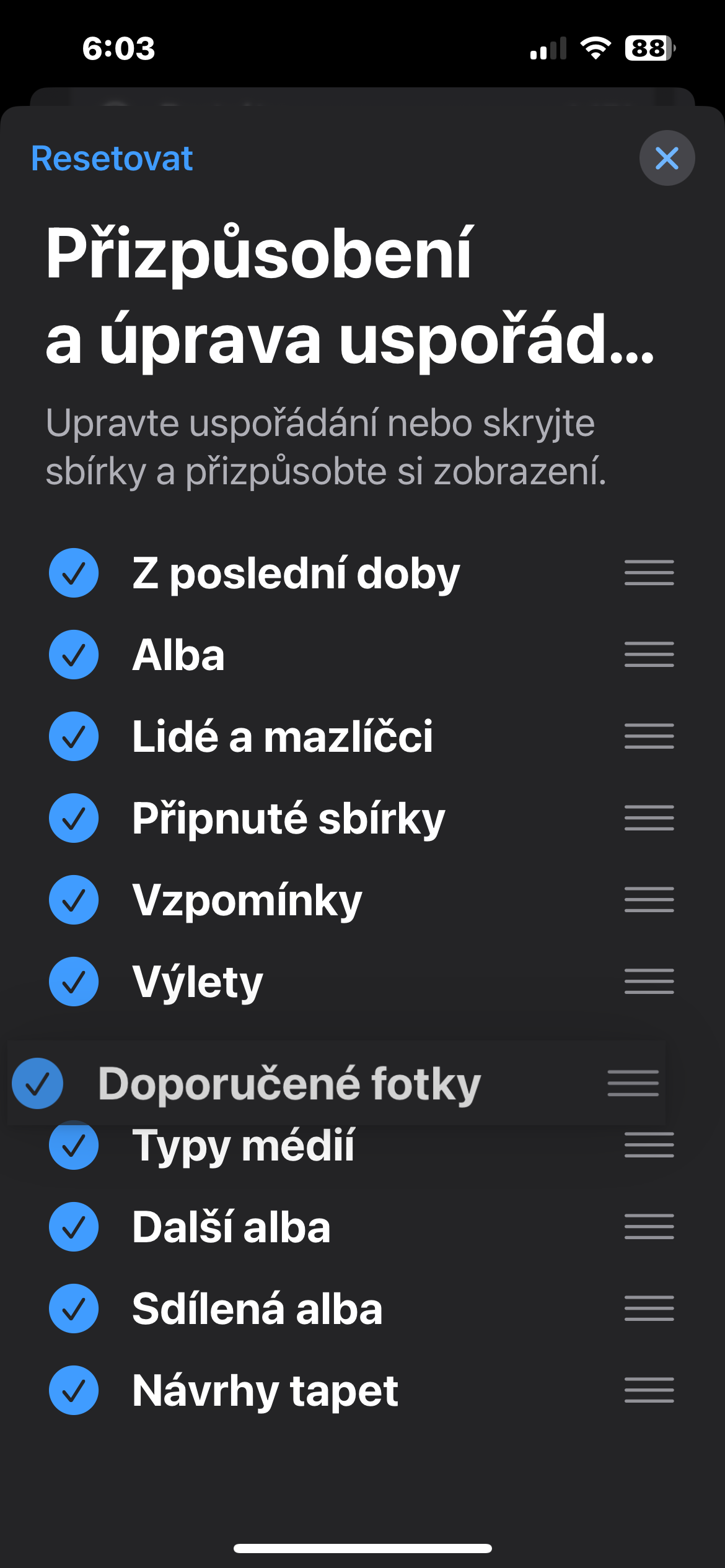Tap the reorder handle beside Návrhy tapet
The height and width of the screenshot is (1568, 725).
tap(649, 1390)
